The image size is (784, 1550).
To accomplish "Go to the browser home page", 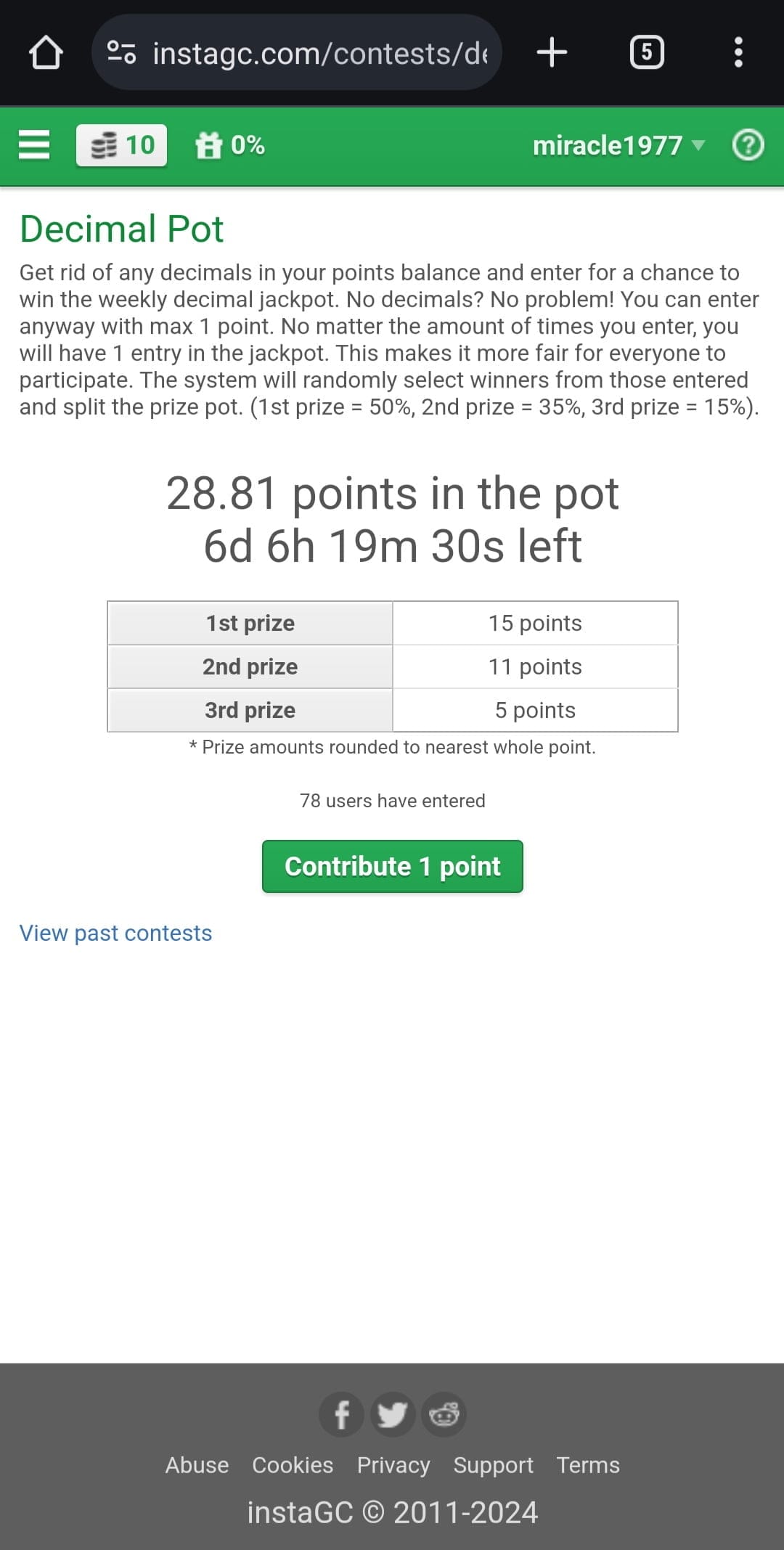I will coord(46,52).
